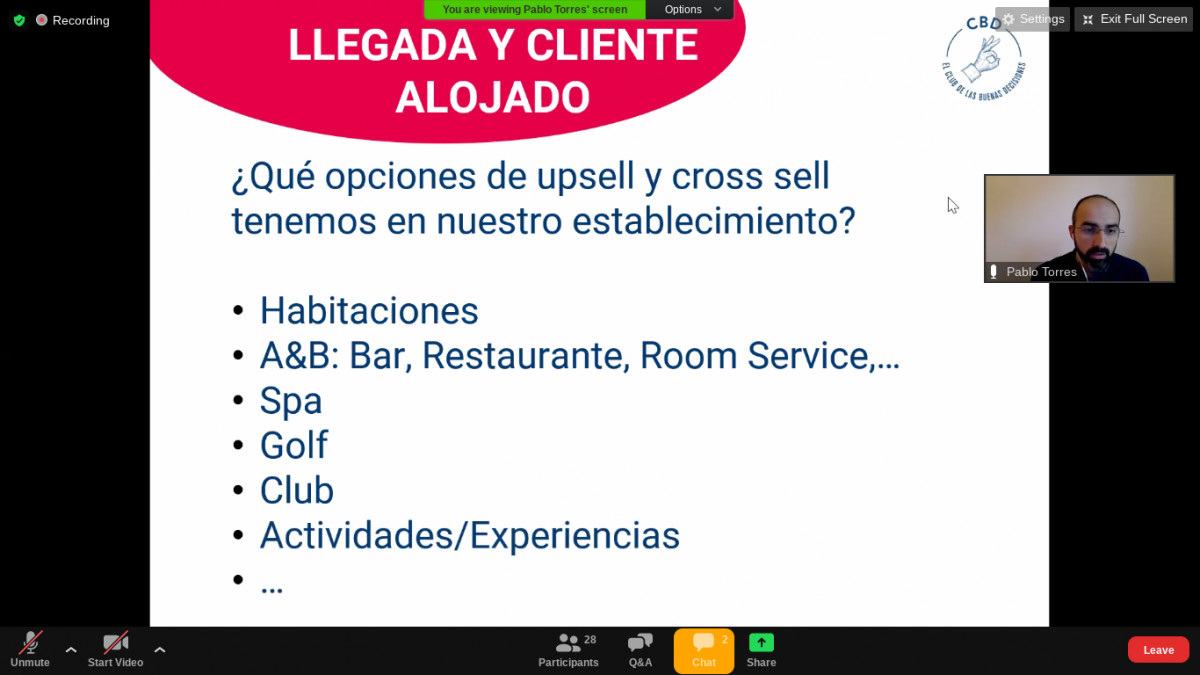
Task: Exit Full Screen mode
Action: [1134, 19]
